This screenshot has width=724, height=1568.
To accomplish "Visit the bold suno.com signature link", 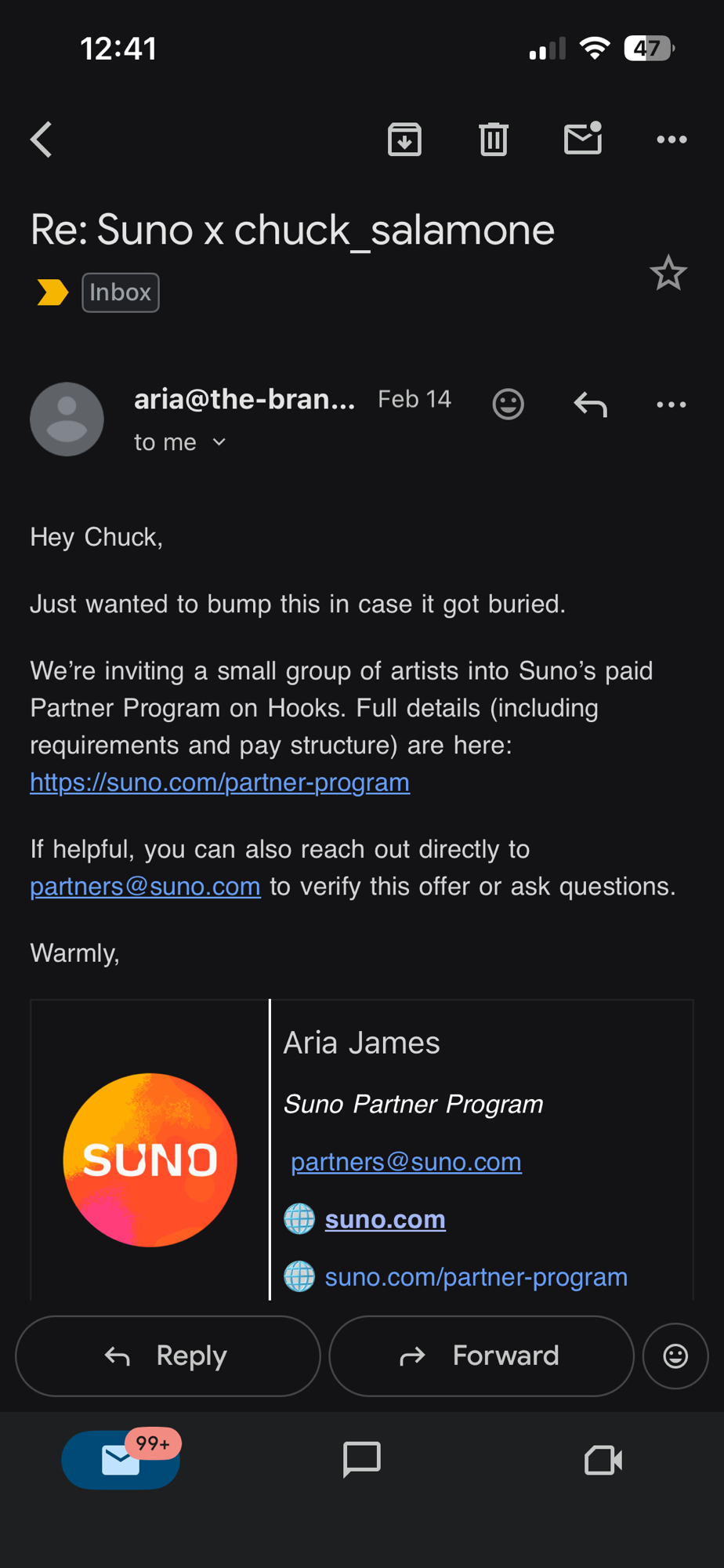I will (x=385, y=1220).
